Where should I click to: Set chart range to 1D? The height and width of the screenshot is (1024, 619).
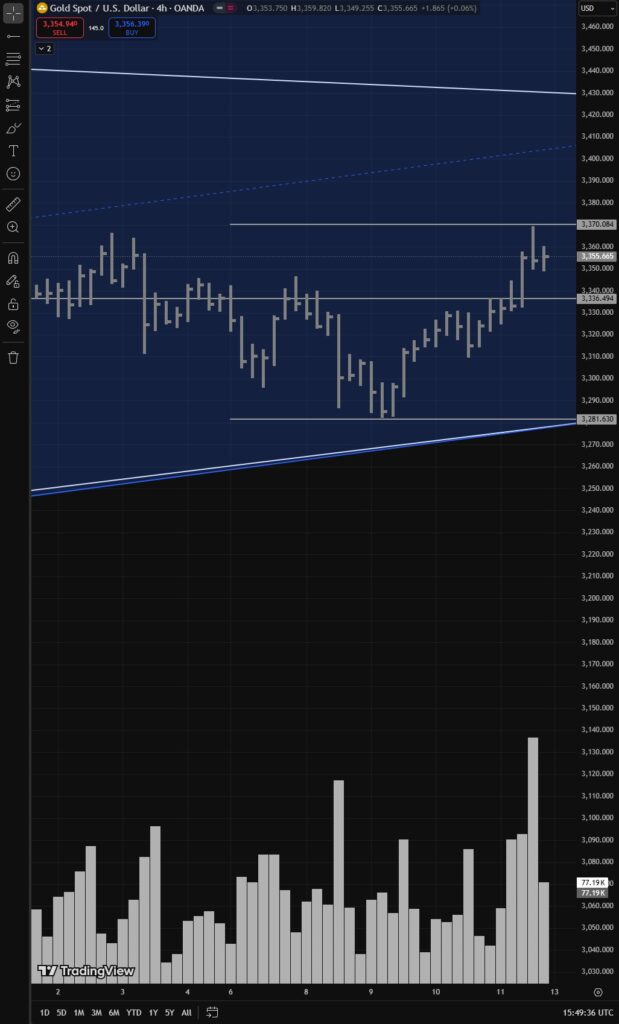point(44,1013)
